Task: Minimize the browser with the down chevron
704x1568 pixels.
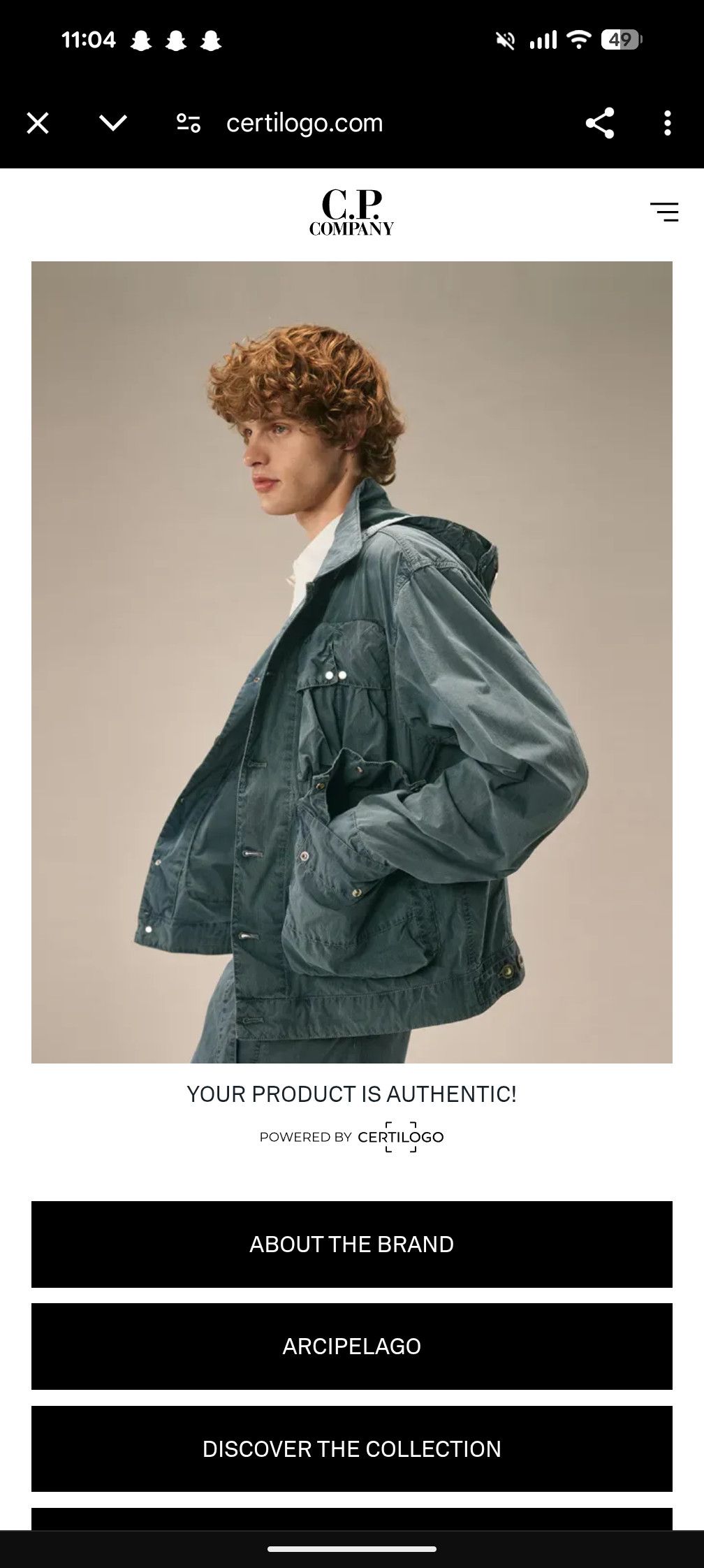Action: pos(113,124)
